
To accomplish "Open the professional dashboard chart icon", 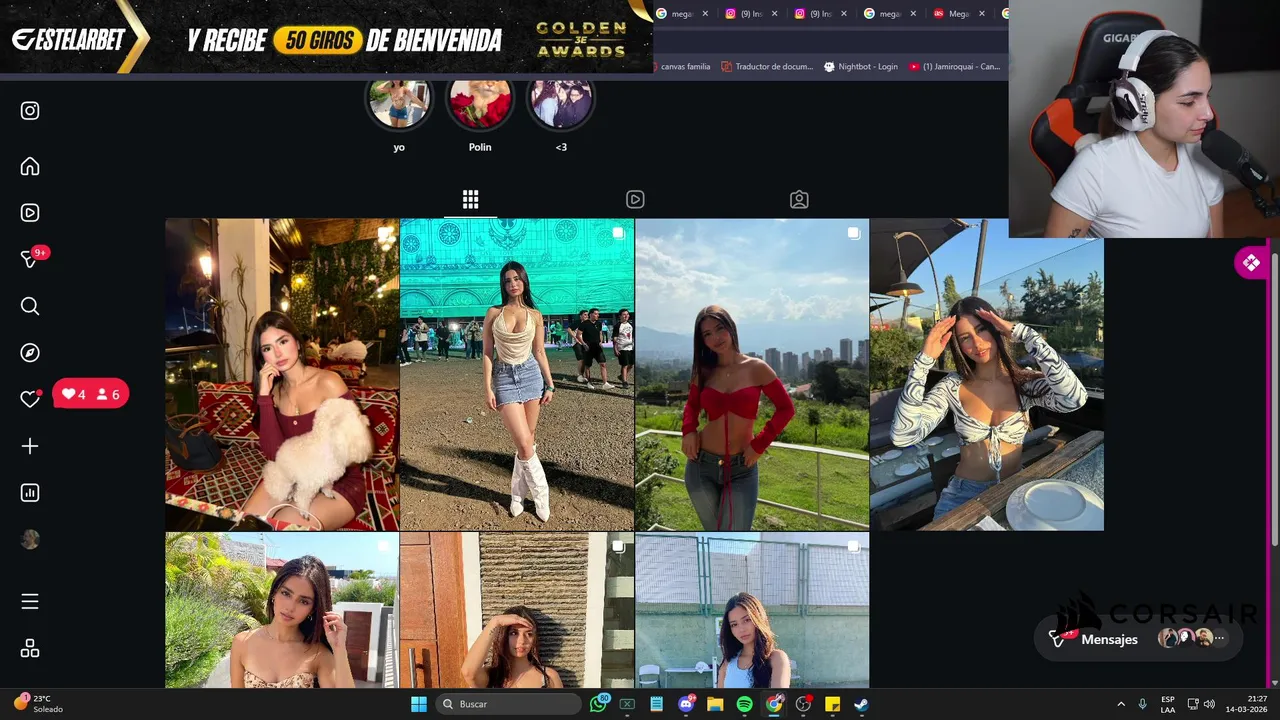I will click(x=30, y=492).
